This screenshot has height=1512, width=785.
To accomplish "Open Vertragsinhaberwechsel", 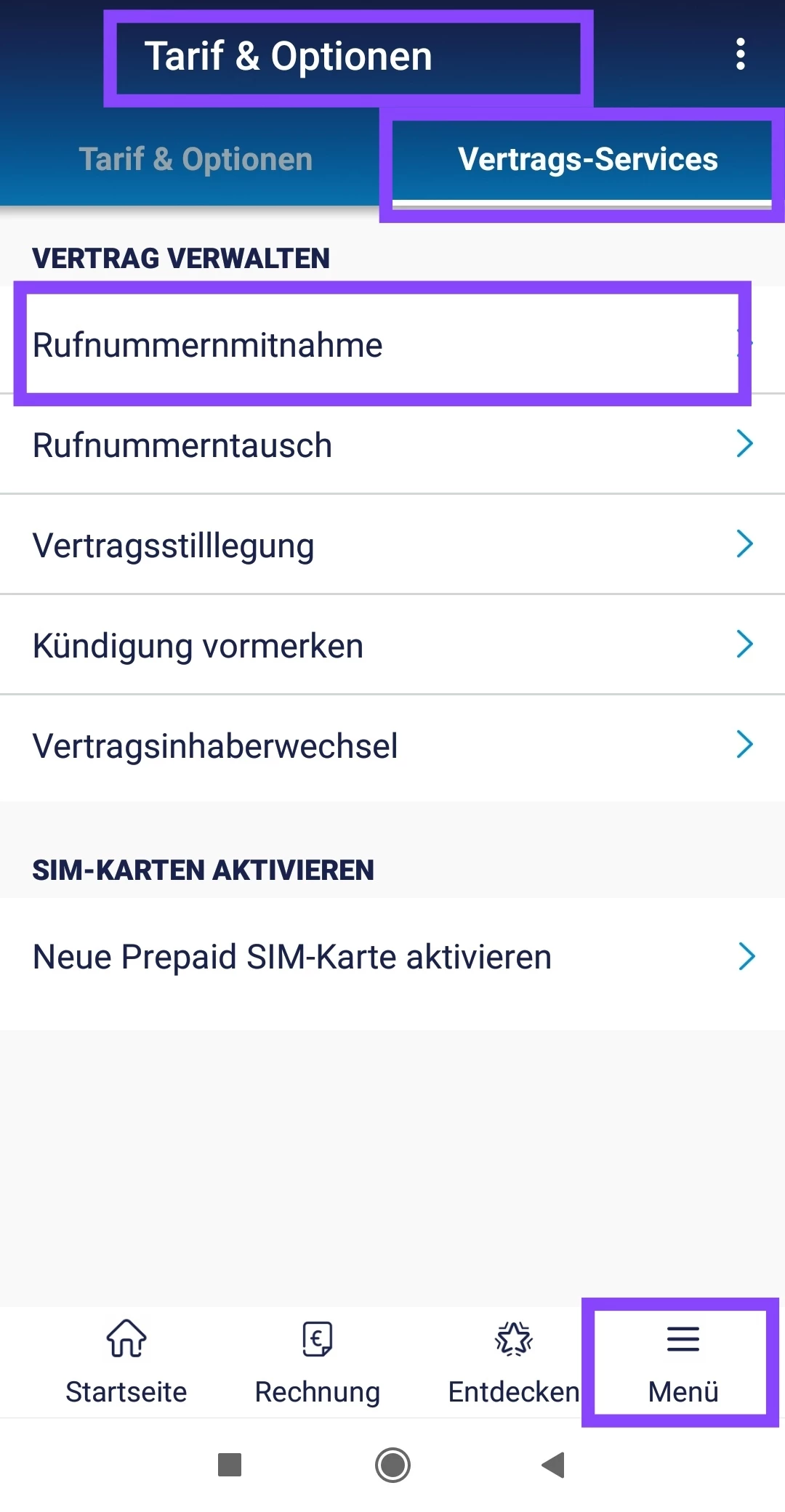I will pos(392,745).
